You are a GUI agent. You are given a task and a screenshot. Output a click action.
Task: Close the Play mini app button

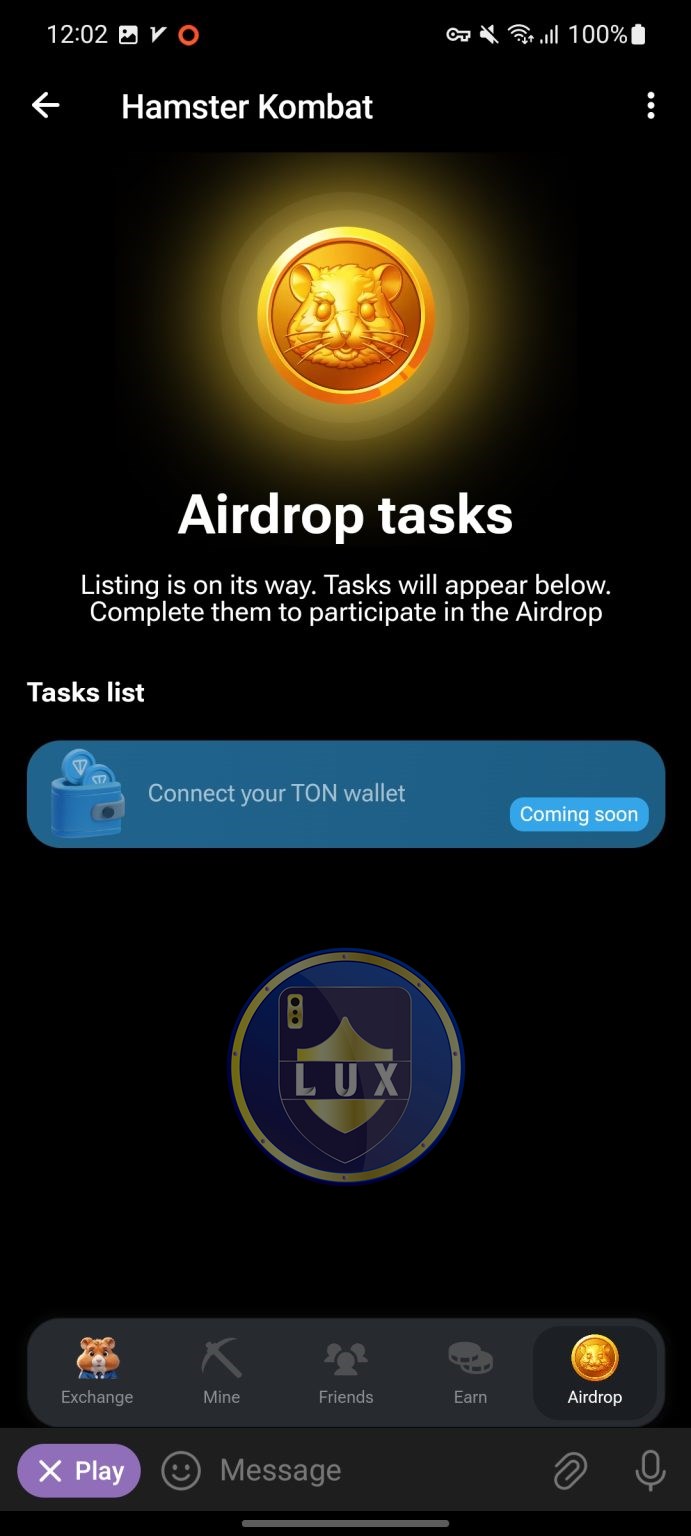tap(79, 1470)
